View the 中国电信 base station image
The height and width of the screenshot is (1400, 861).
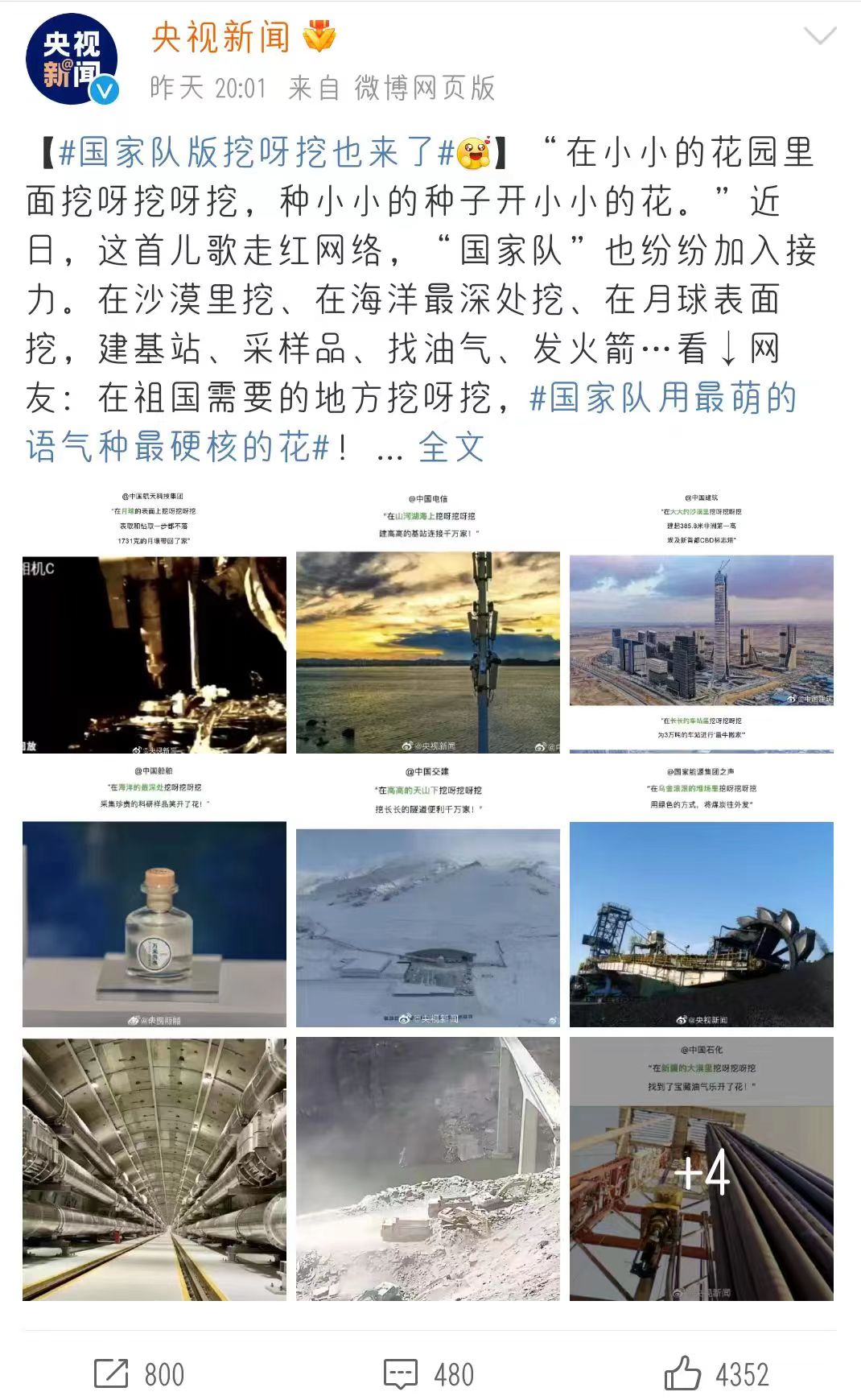[427, 620]
